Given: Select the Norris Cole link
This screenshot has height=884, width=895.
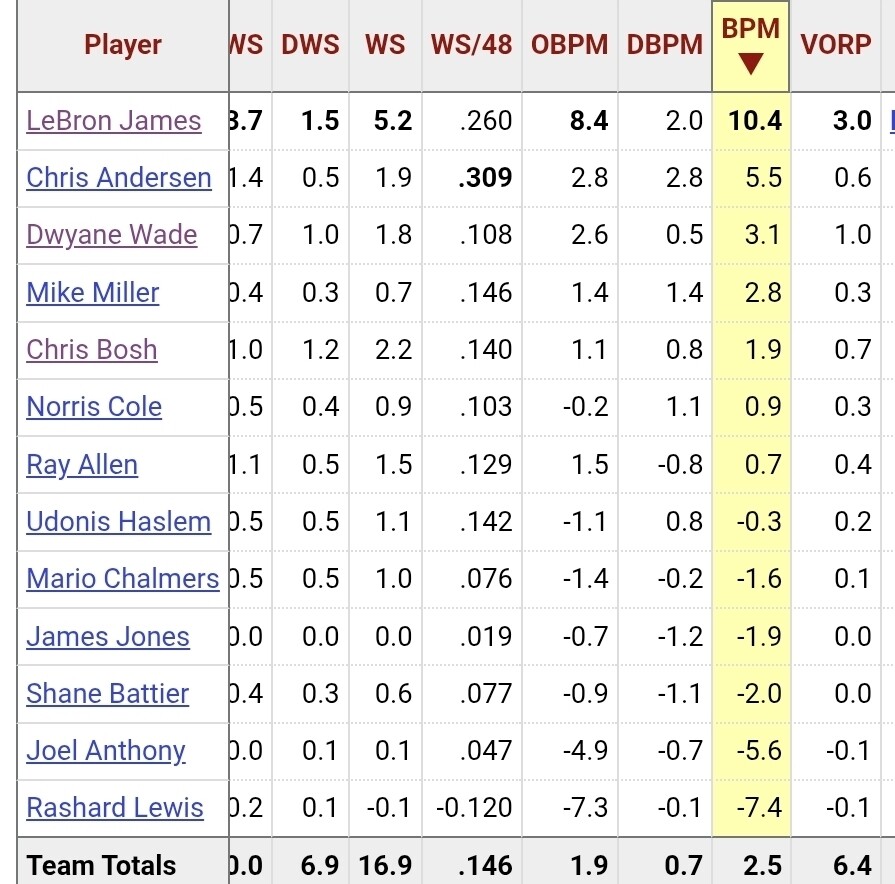Looking at the screenshot, I should click(x=94, y=407).
